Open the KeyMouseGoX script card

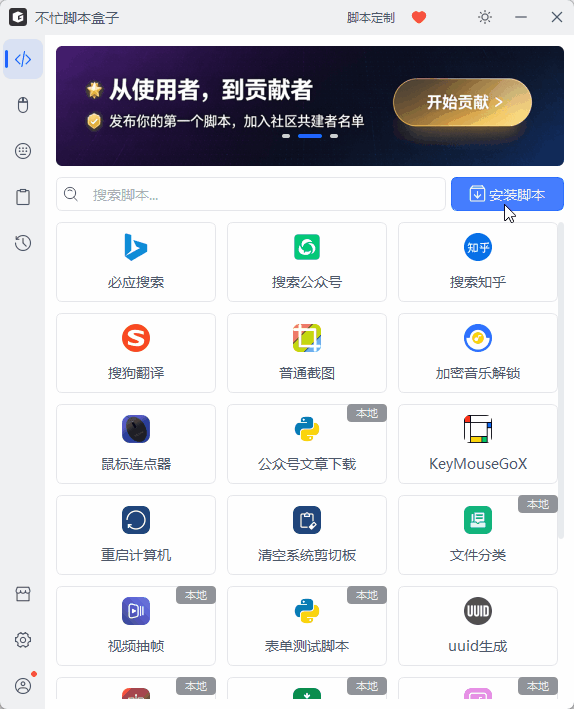pos(478,444)
